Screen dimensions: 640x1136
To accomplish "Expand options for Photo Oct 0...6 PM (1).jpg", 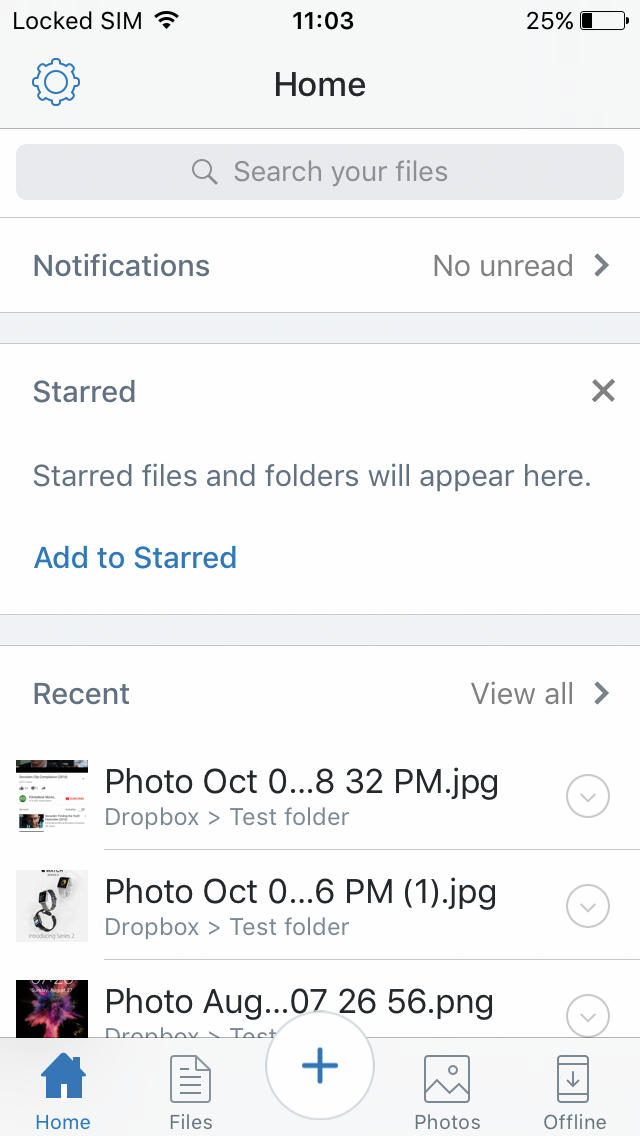I will coord(588,906).
